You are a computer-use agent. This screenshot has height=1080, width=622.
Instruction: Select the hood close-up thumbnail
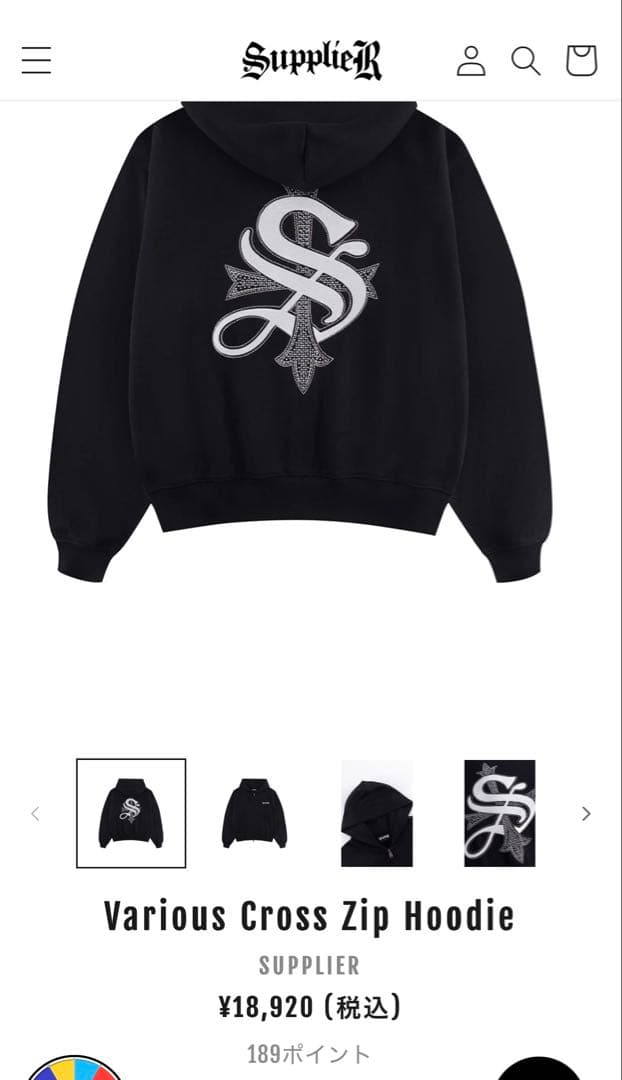click(377, 813)
